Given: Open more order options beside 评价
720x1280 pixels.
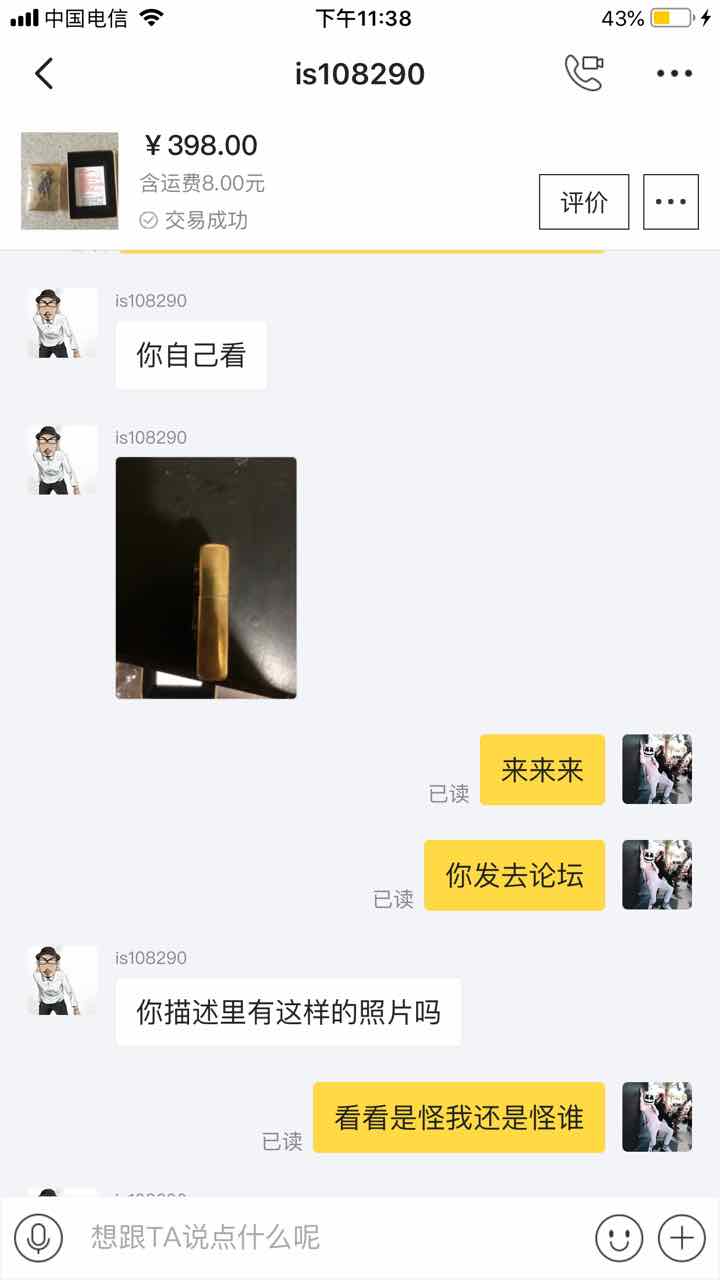Looking at the screenshot, I should (671, 201).
